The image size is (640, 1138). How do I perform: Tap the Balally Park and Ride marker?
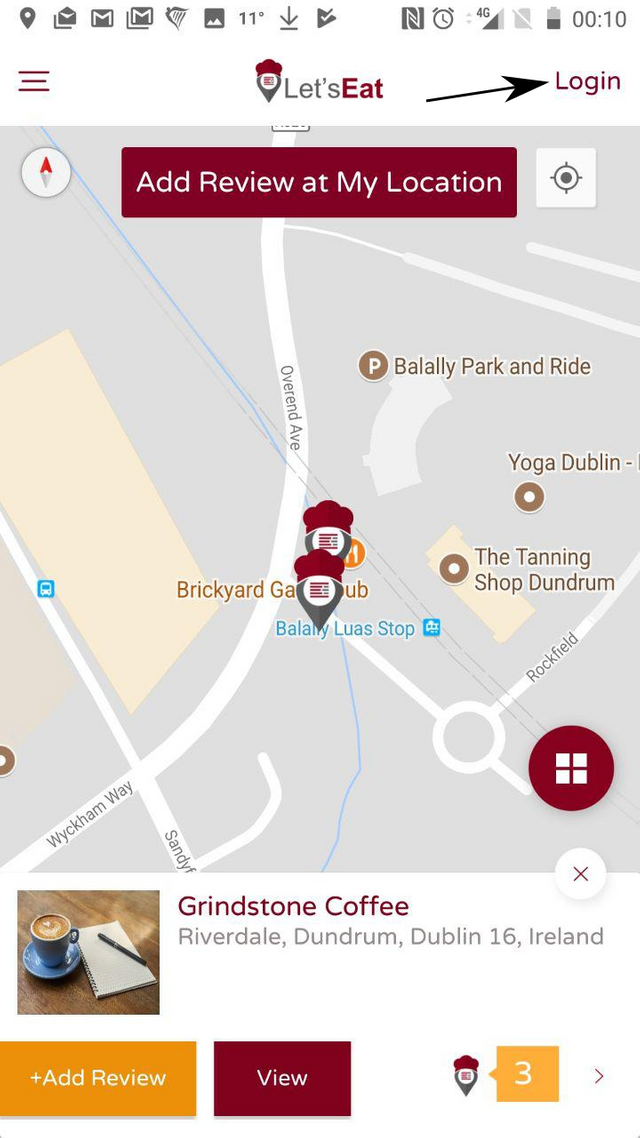pyautogui.click(x=373, y=366)
